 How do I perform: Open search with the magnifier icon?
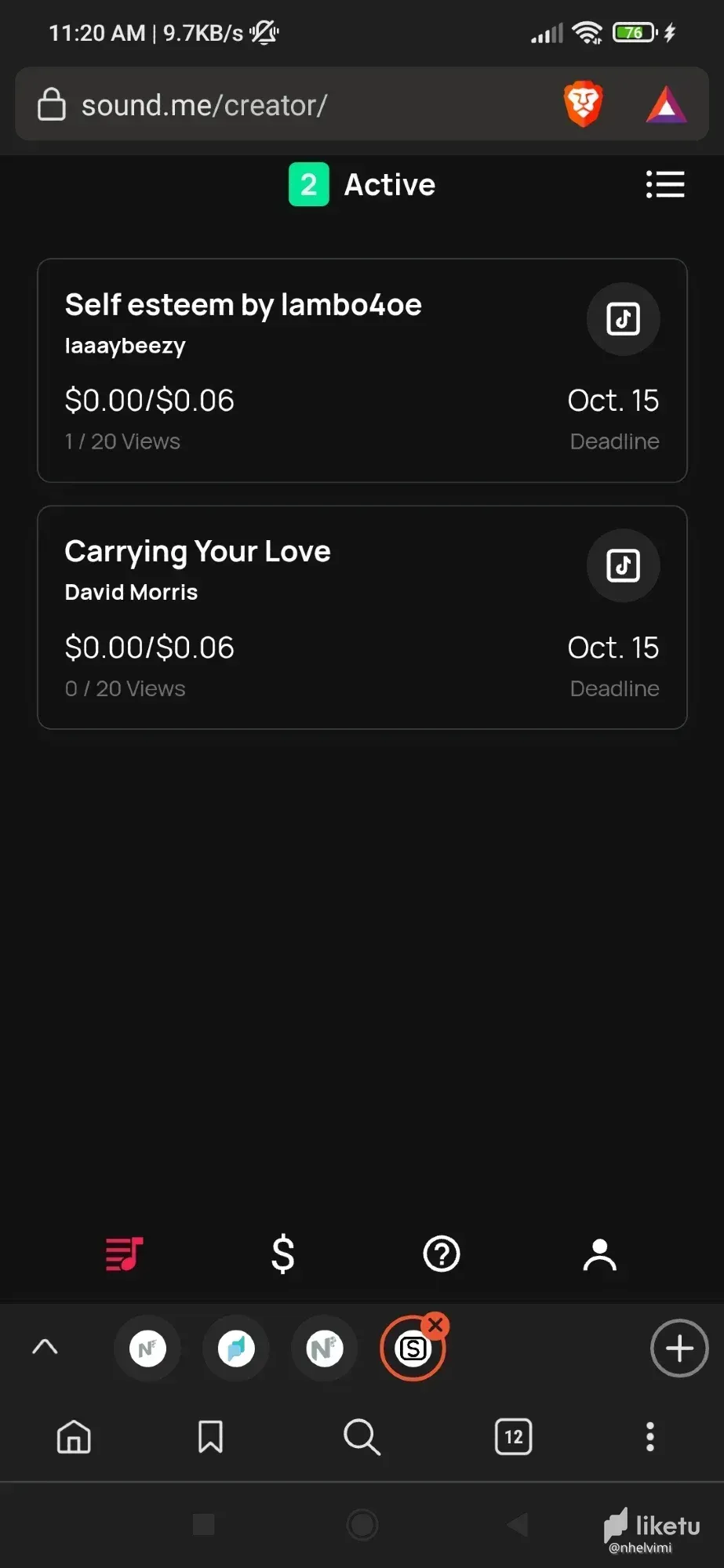[x=362, y=1437]
